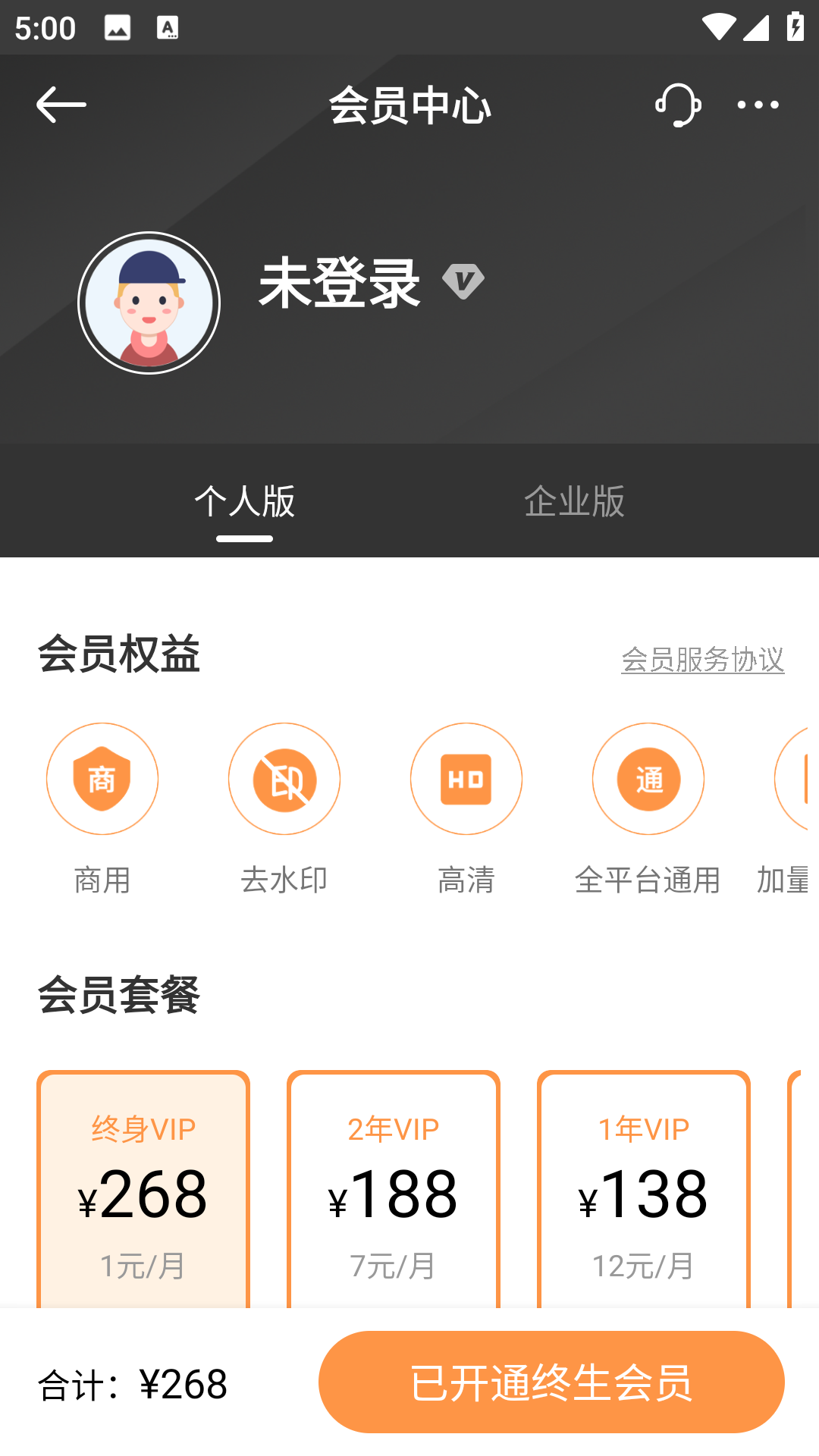Image resolution: width=819 pixels, height=1456 pixels.
Task: Choose the 终身VIP ¥268 plan
Action: [x=143, y=1191]
